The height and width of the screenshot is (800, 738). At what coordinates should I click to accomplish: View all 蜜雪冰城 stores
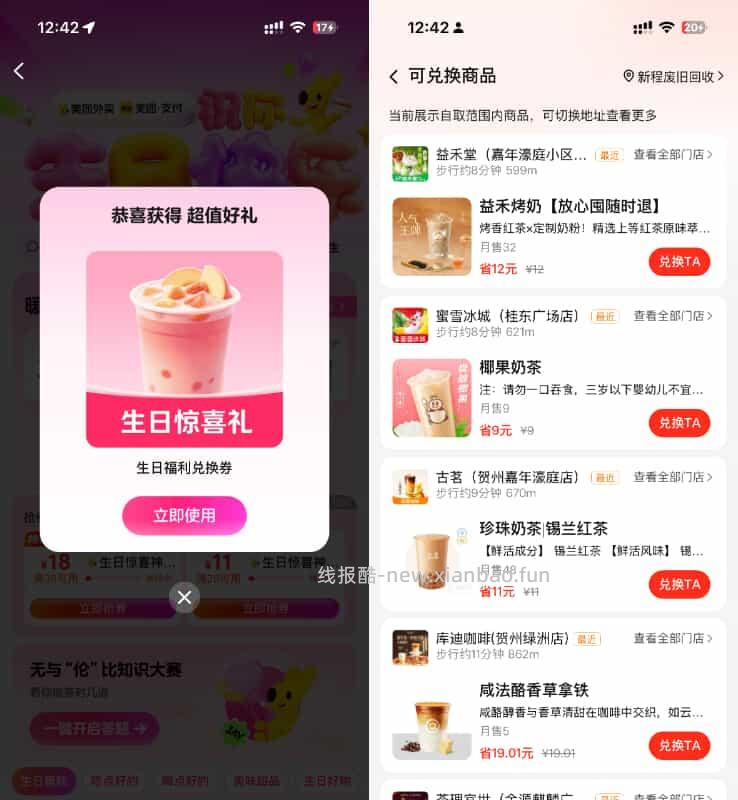[673, 316]
